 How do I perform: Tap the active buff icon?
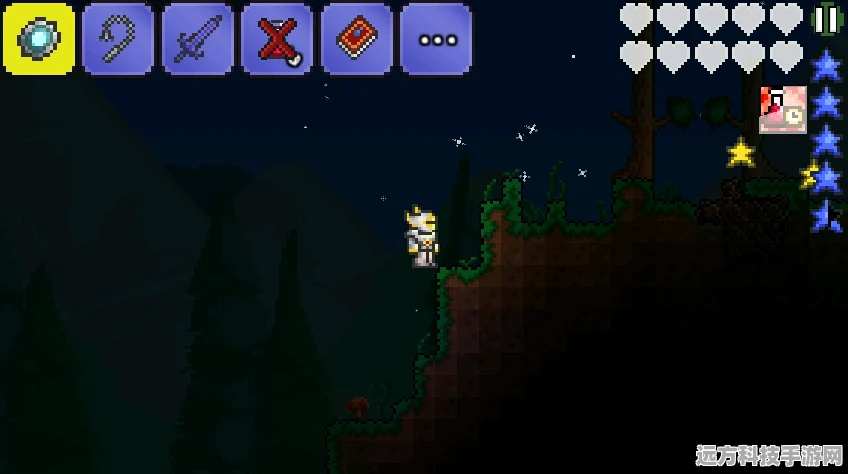coord(782,109)
